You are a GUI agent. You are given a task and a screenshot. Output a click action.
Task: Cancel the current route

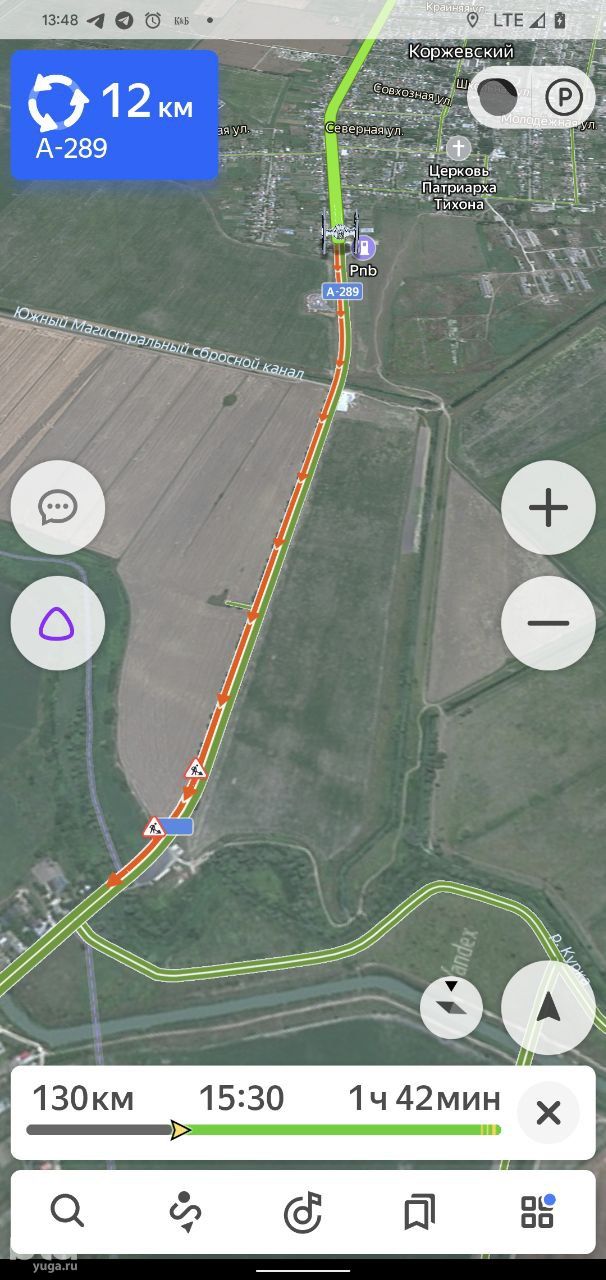[x=548, y=1112]
